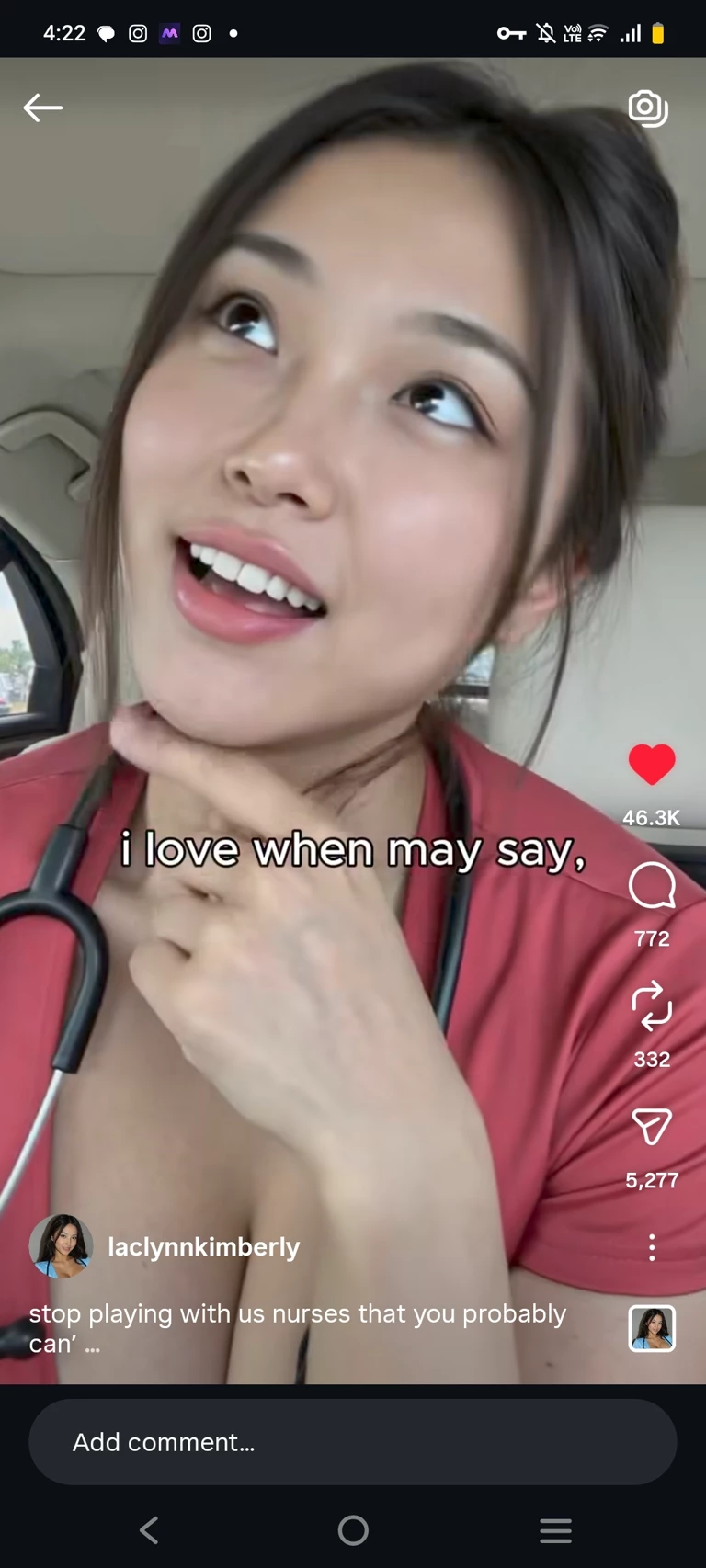Image resolution: width=706 pixels, height=1568 pixels.
Task: Repost this reel with the loop arrows
Action: tap(652, 1006)
